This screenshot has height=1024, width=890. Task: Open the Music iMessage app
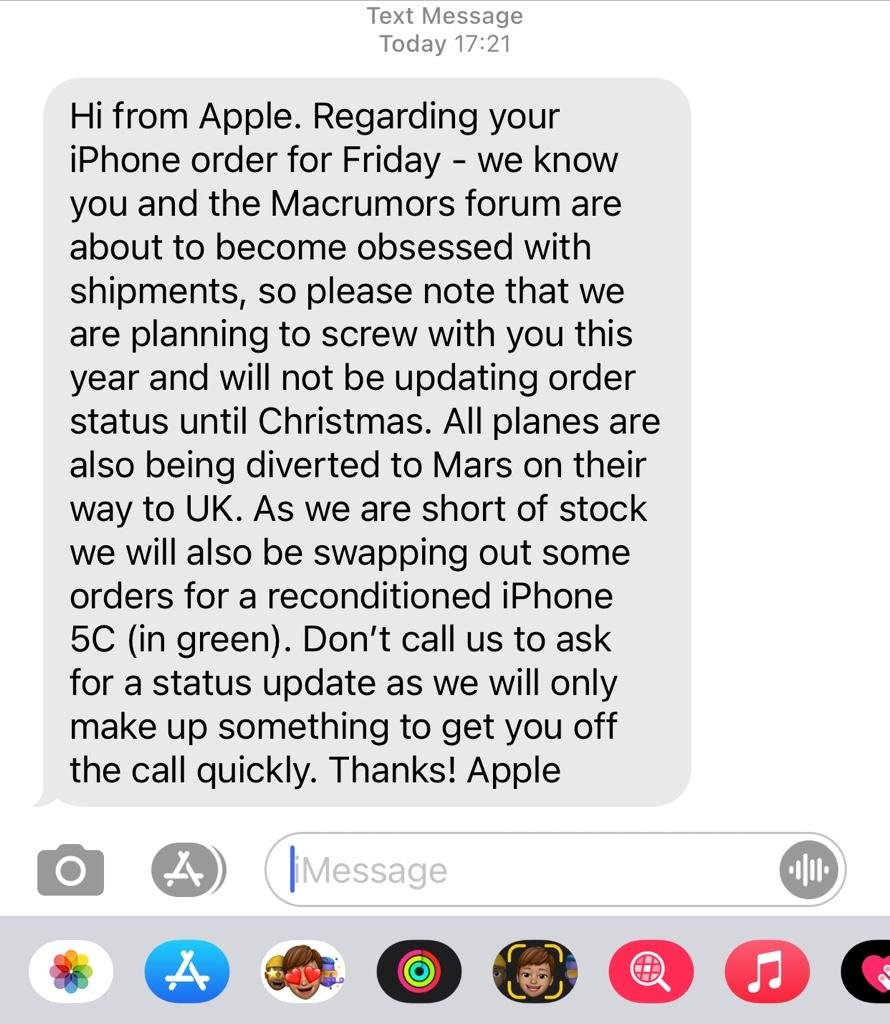[766, 971]
